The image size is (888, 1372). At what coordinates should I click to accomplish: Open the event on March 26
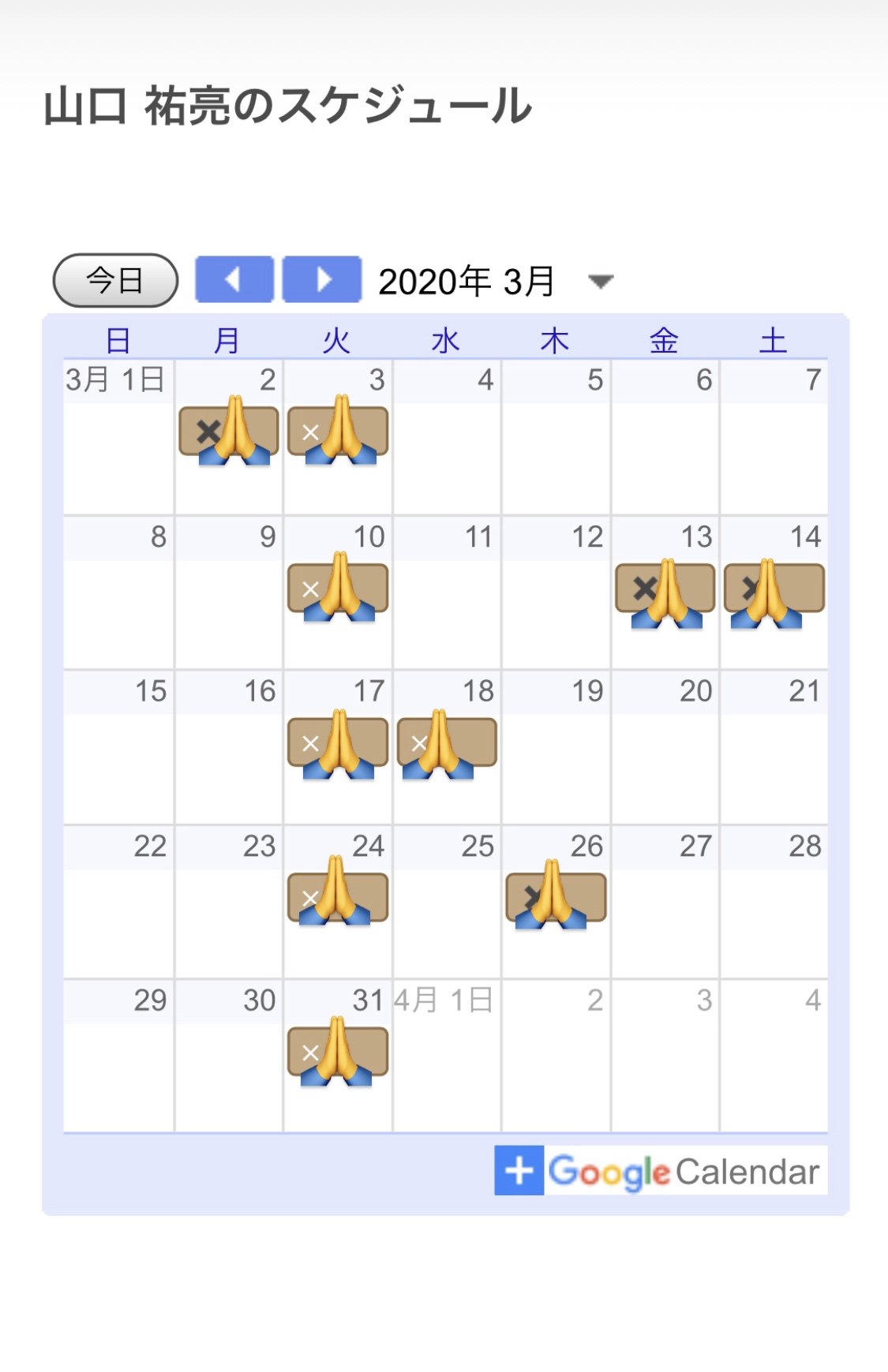tap(556, 898)
